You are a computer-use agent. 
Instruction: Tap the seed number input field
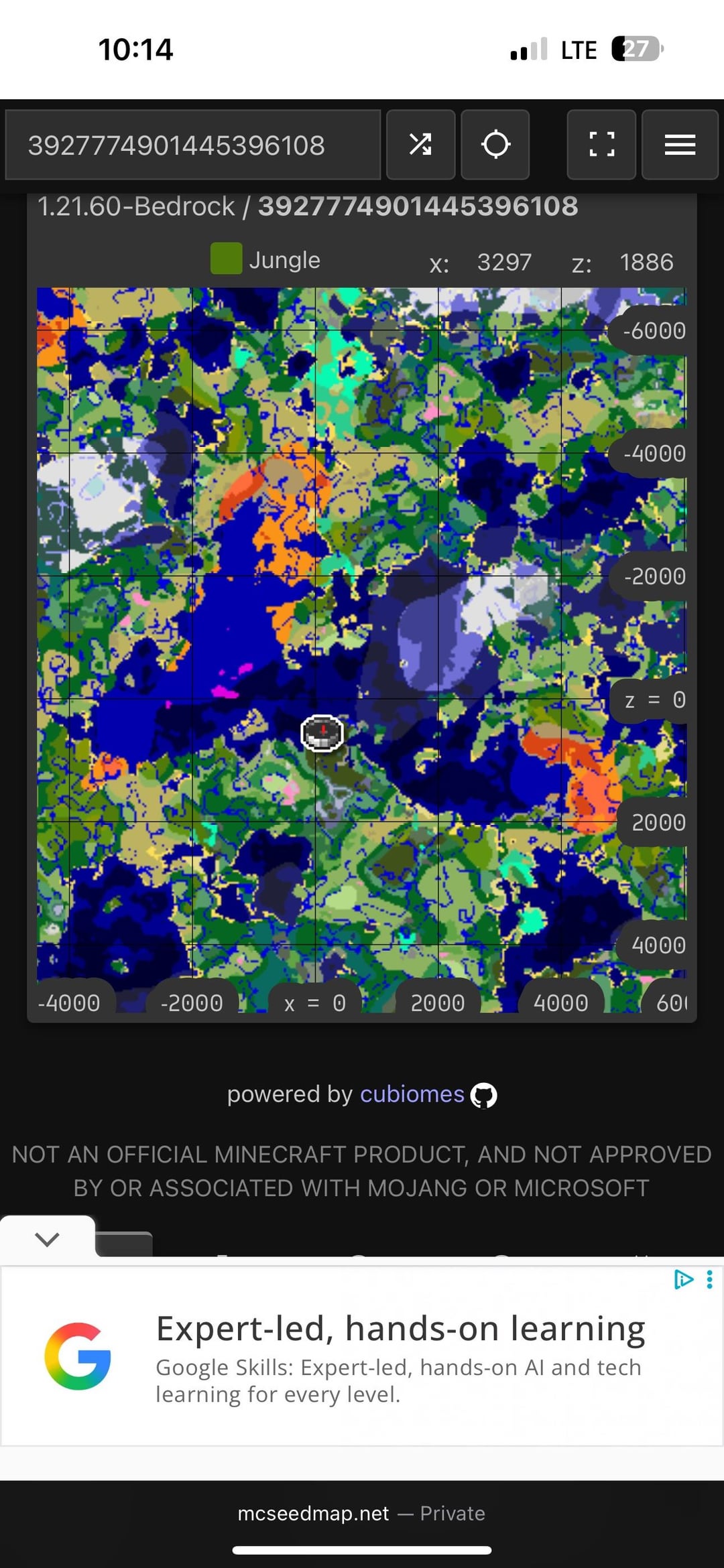[x=192, y=145]
